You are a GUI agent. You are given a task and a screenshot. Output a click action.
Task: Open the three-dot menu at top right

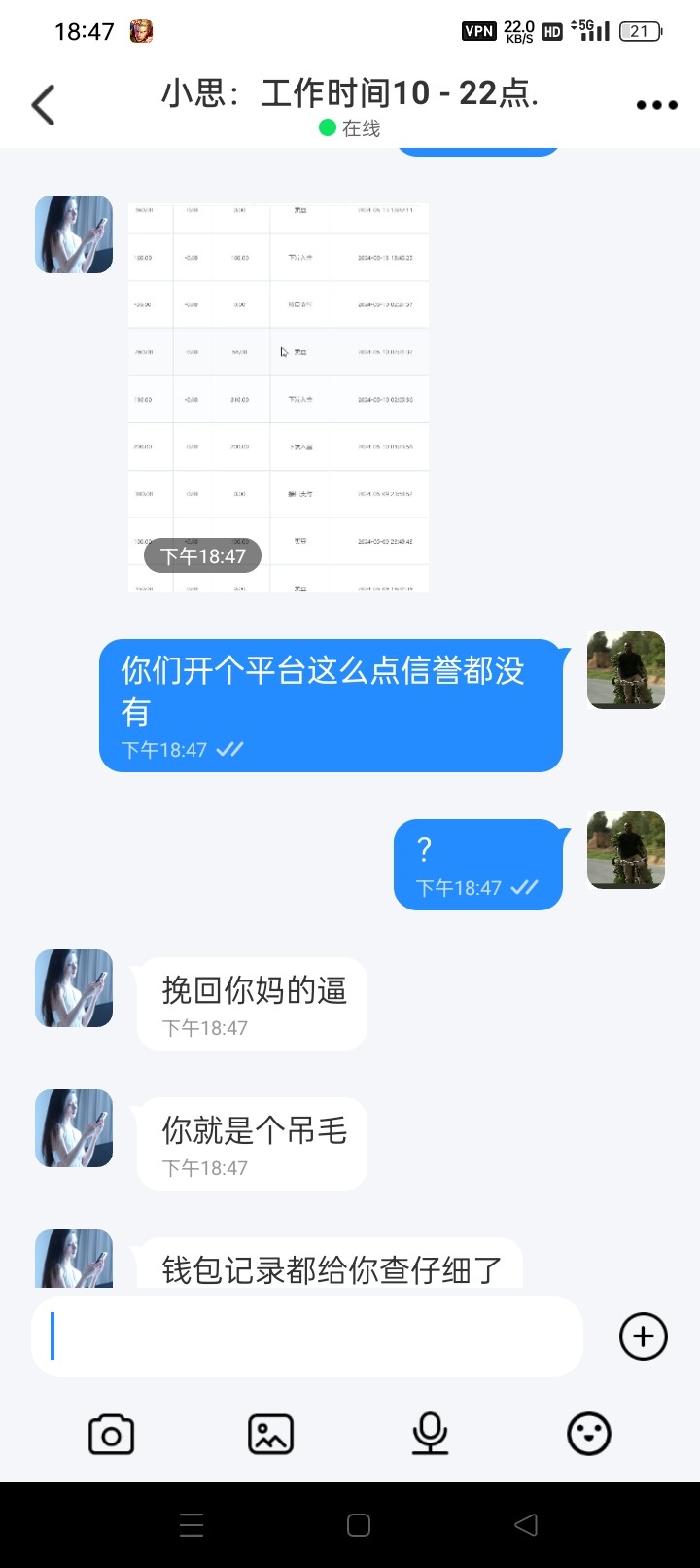tap(656, 104)
